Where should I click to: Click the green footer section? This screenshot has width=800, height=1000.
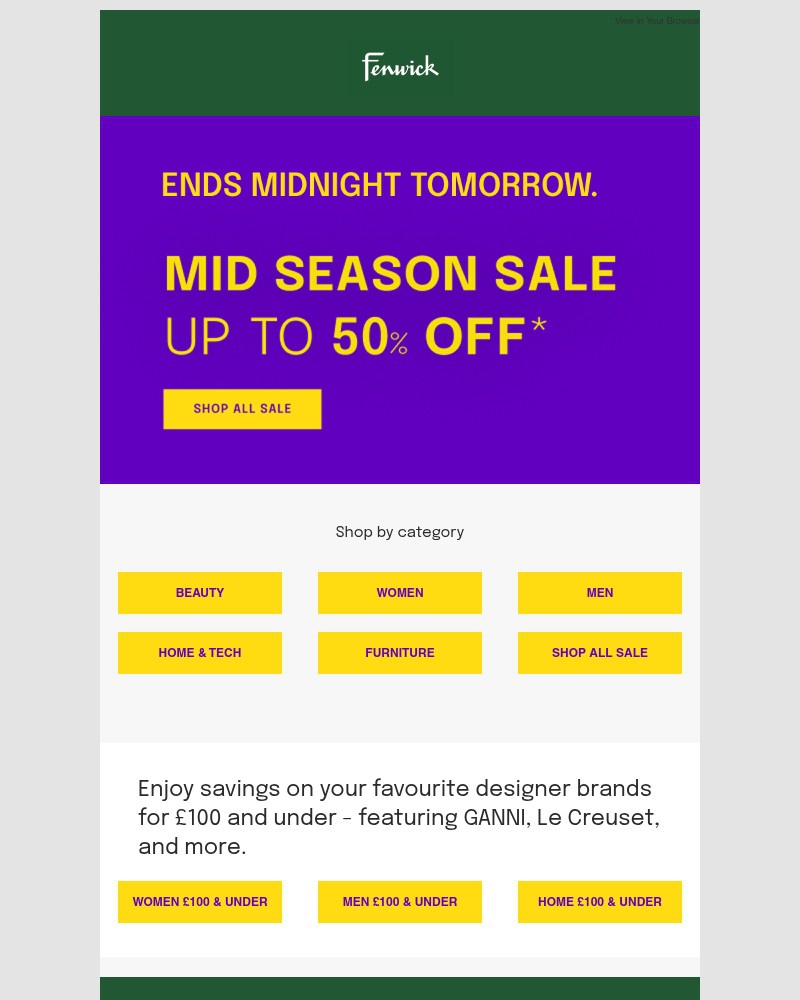(399, 988)
